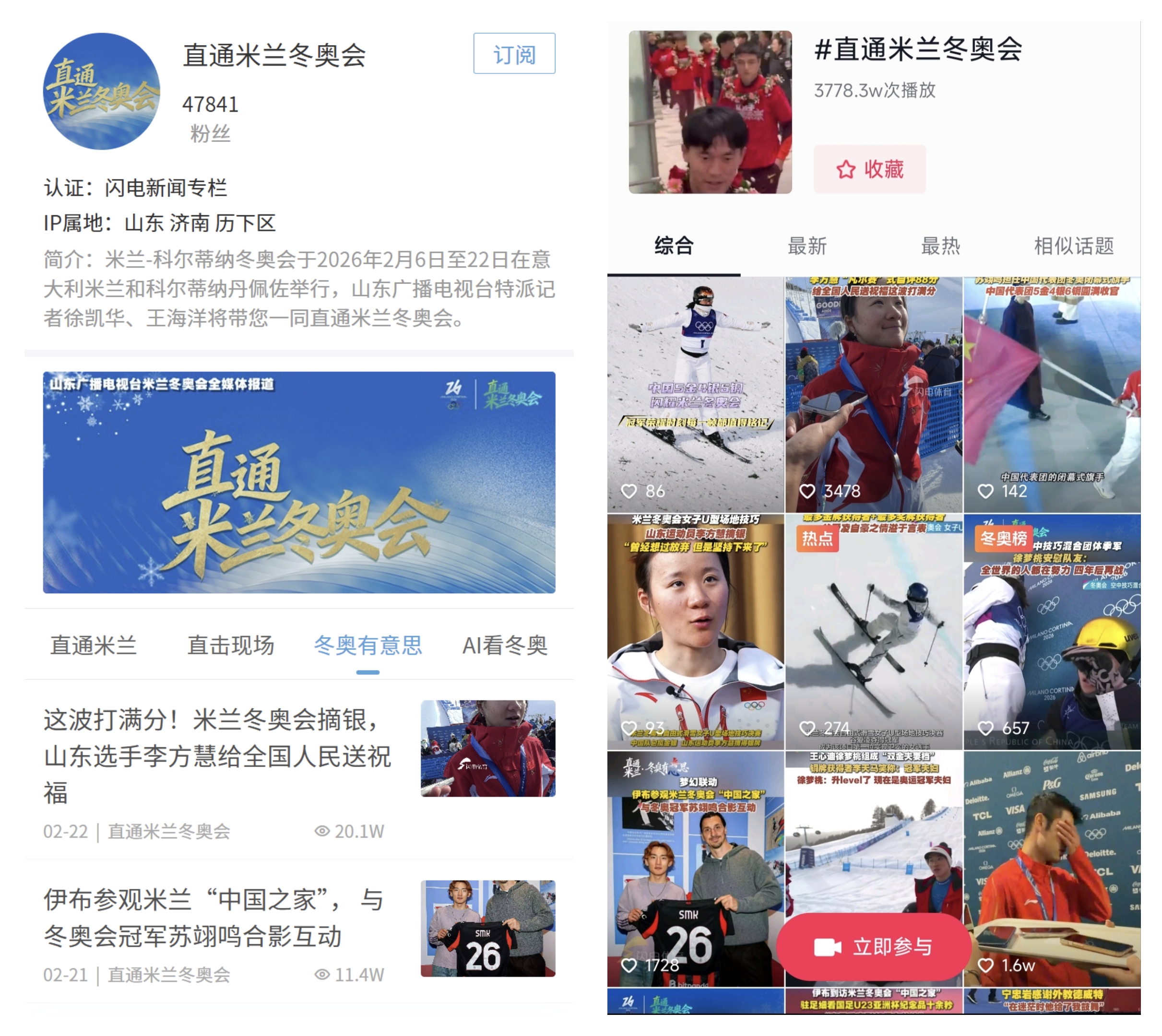Tap 收藏 to favorite this topic
The width and height of the screenshot is (1162, 1036).
click(x=869, y=169)
